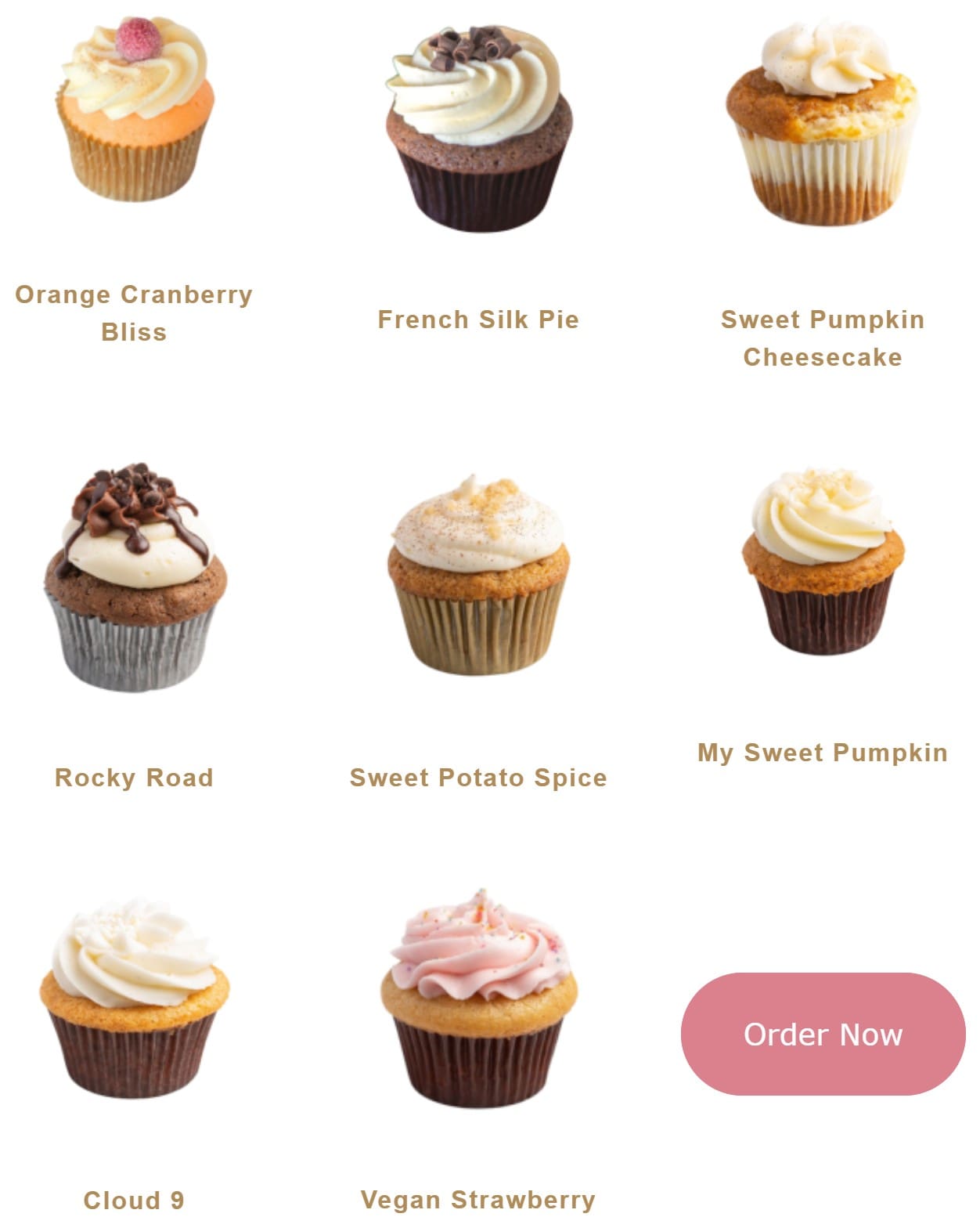Screen dimensions: 980x1217
Task: View the Sweet Potato Spice cupcake
Action: (x=478, y=576)
